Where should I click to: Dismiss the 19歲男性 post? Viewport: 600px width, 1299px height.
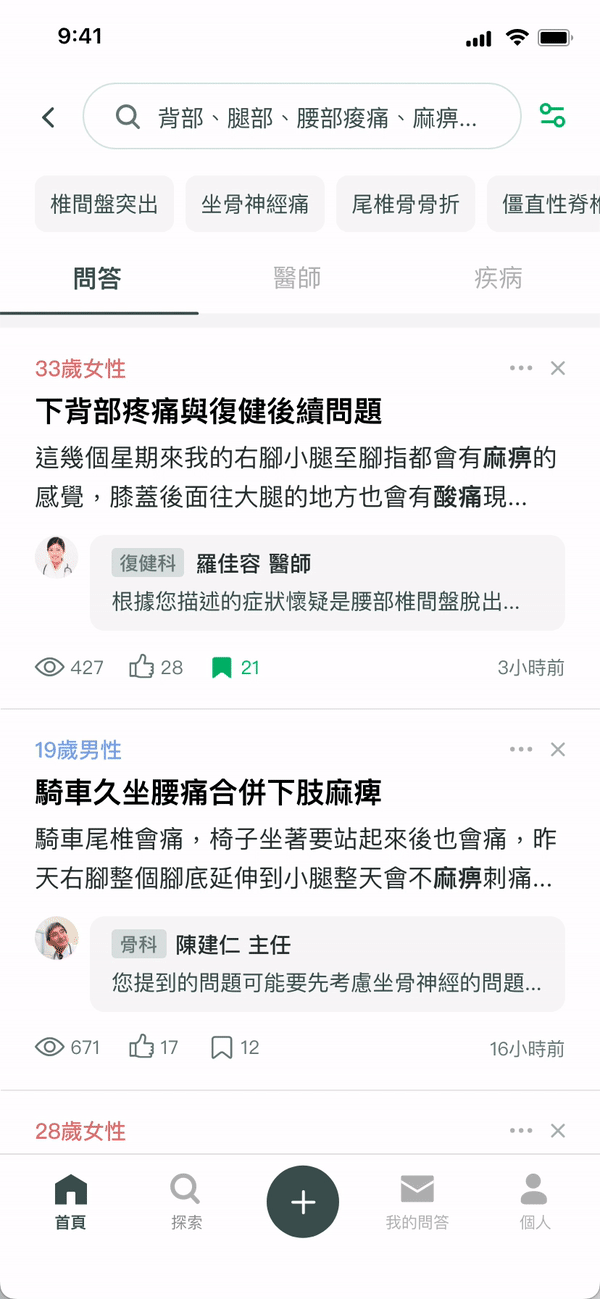tap(558, 749)
